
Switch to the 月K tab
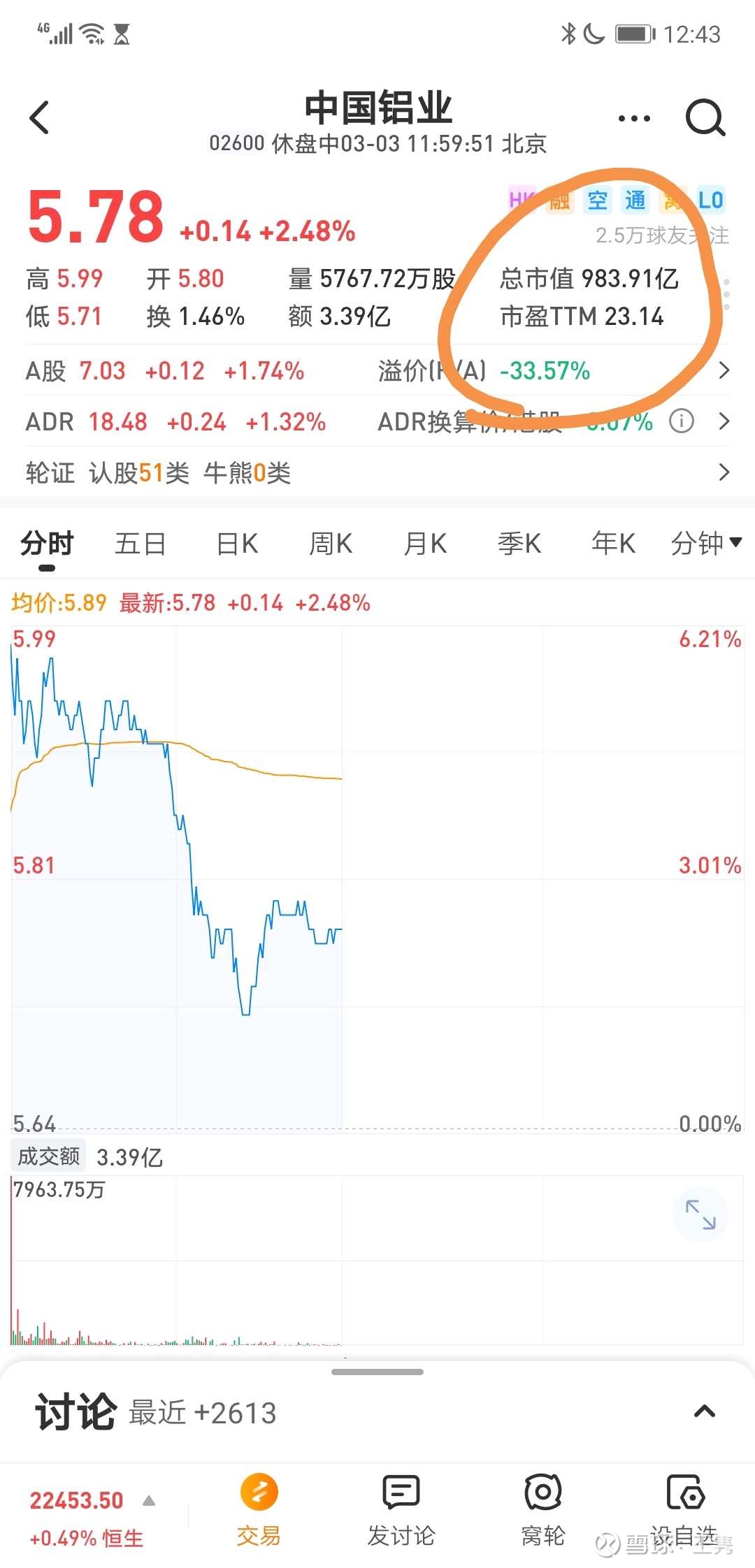tap(424, 543)
